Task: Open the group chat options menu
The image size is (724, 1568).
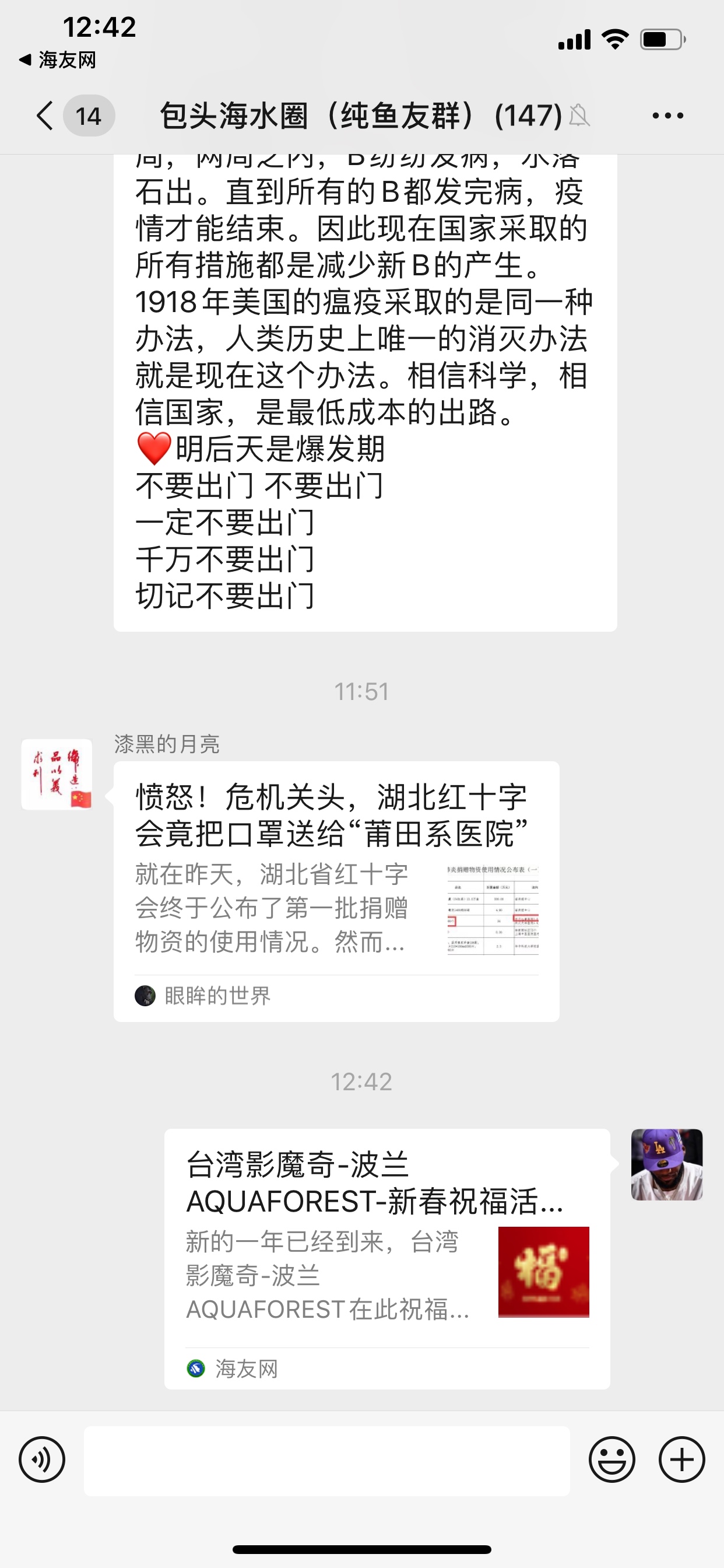Action: pyautogui.click(x=667, y=116)
